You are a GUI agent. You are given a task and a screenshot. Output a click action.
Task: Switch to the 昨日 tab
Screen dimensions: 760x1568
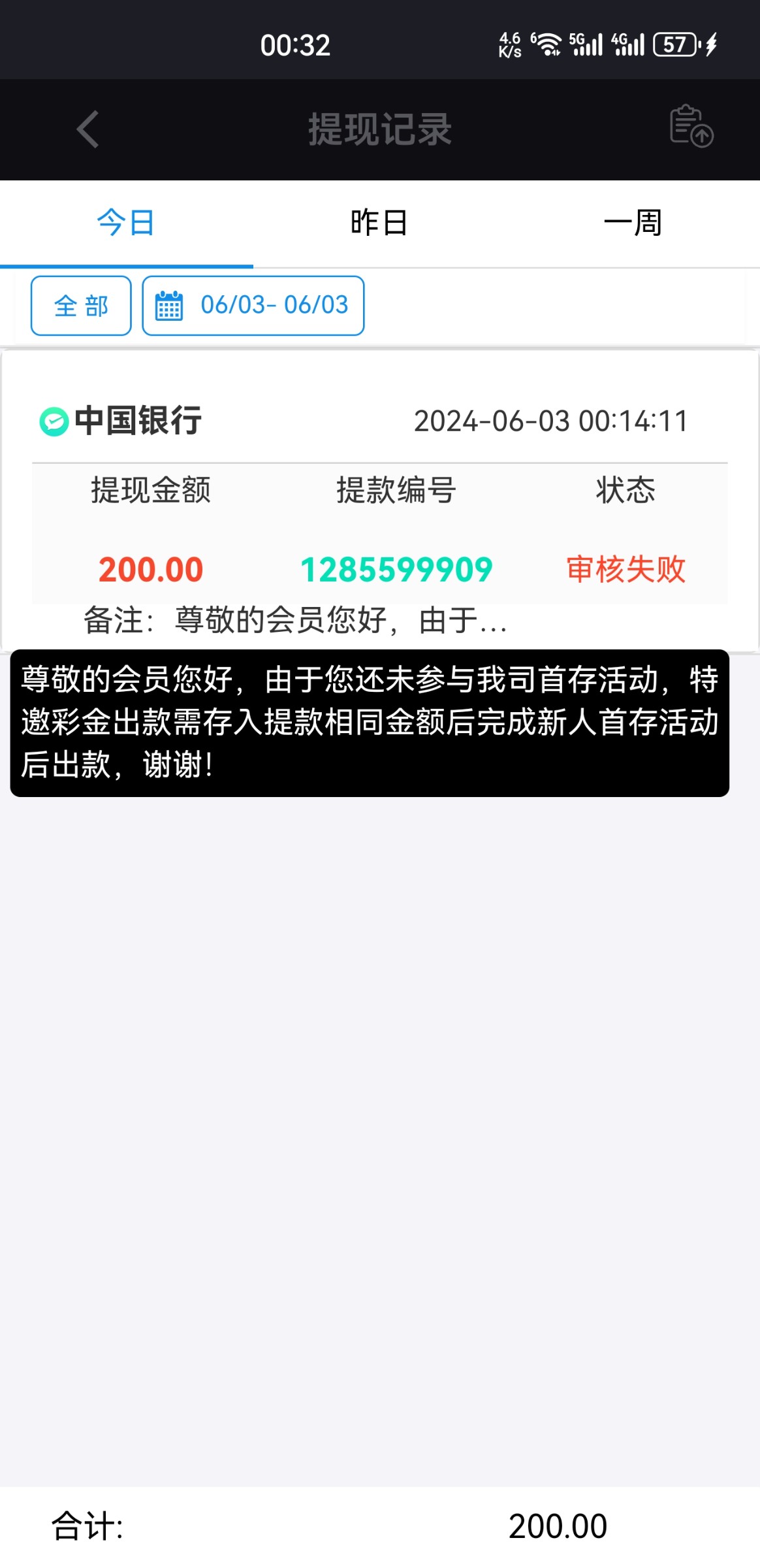(x=379, y=223)
